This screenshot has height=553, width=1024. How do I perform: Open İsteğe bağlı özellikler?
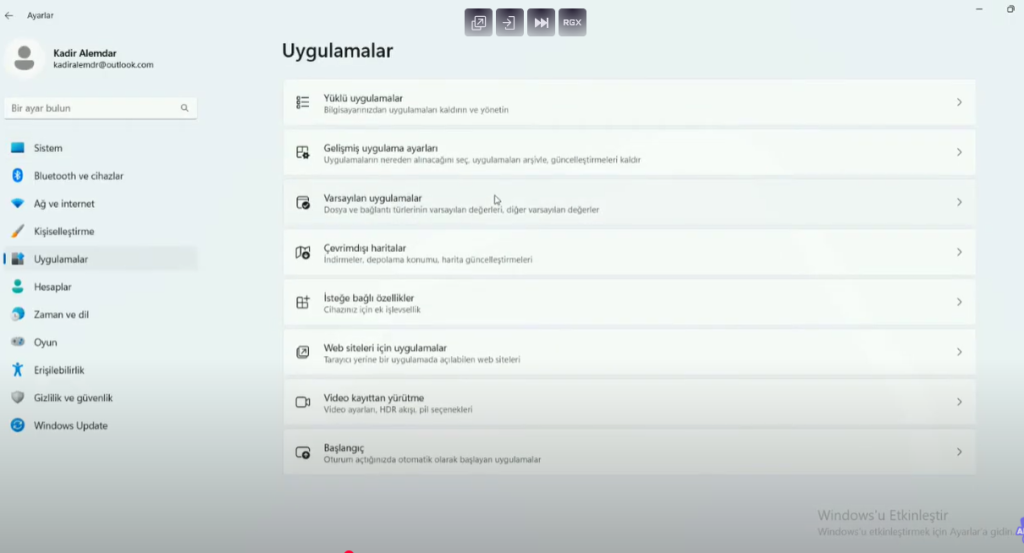point(629,303)
